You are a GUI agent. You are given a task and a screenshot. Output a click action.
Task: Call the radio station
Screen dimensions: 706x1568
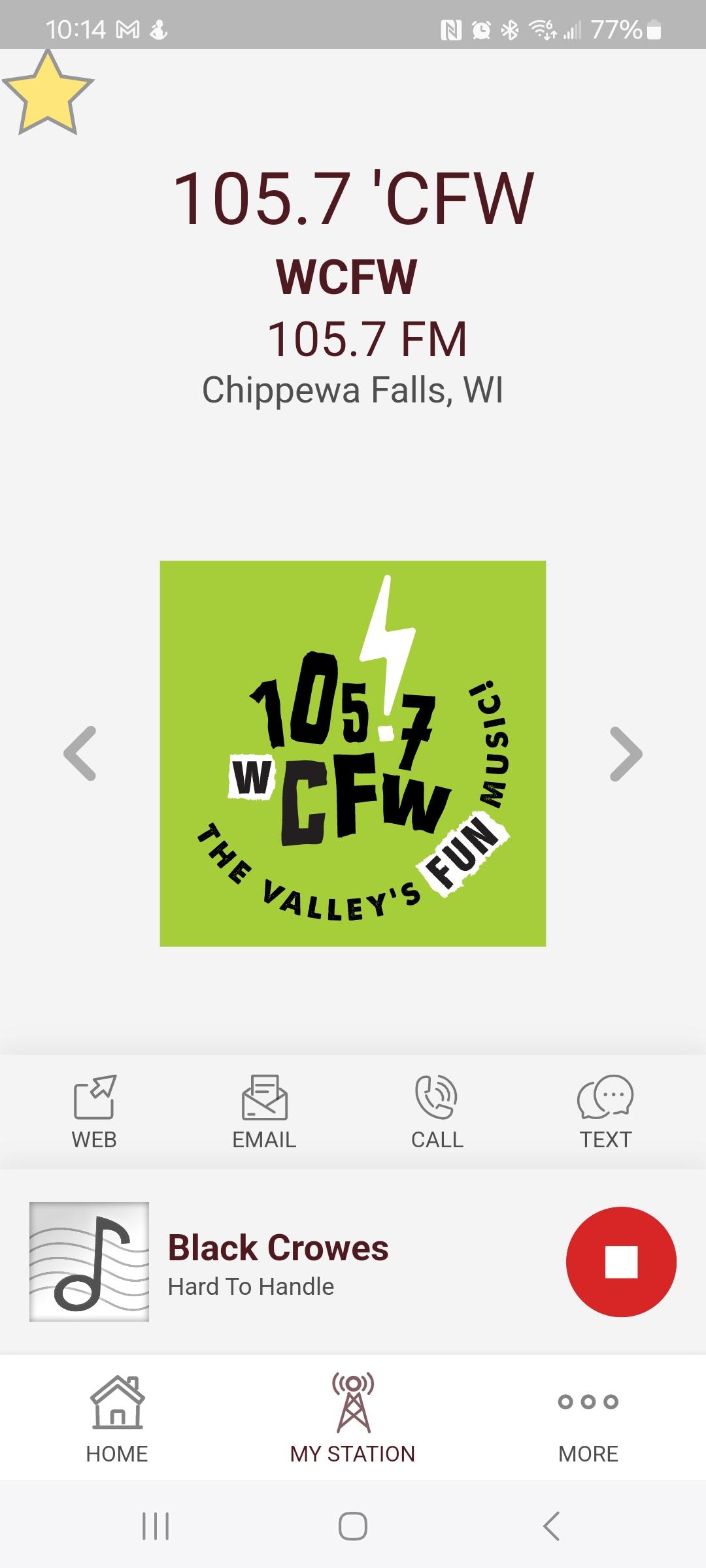(437, 1112)
